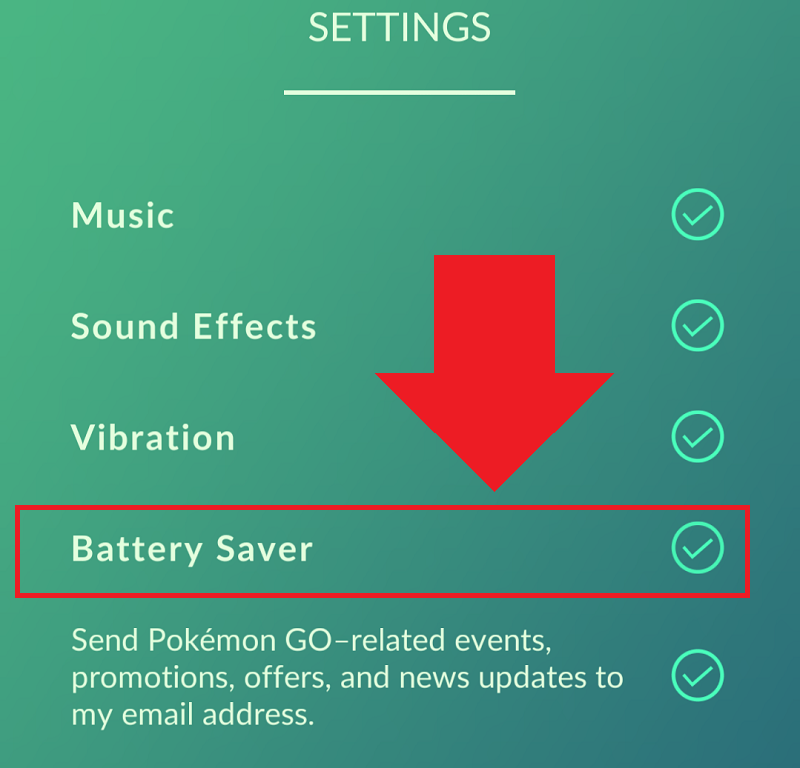
Task: Disable the Sound Effects setting
Action: (x=697, y=326)
